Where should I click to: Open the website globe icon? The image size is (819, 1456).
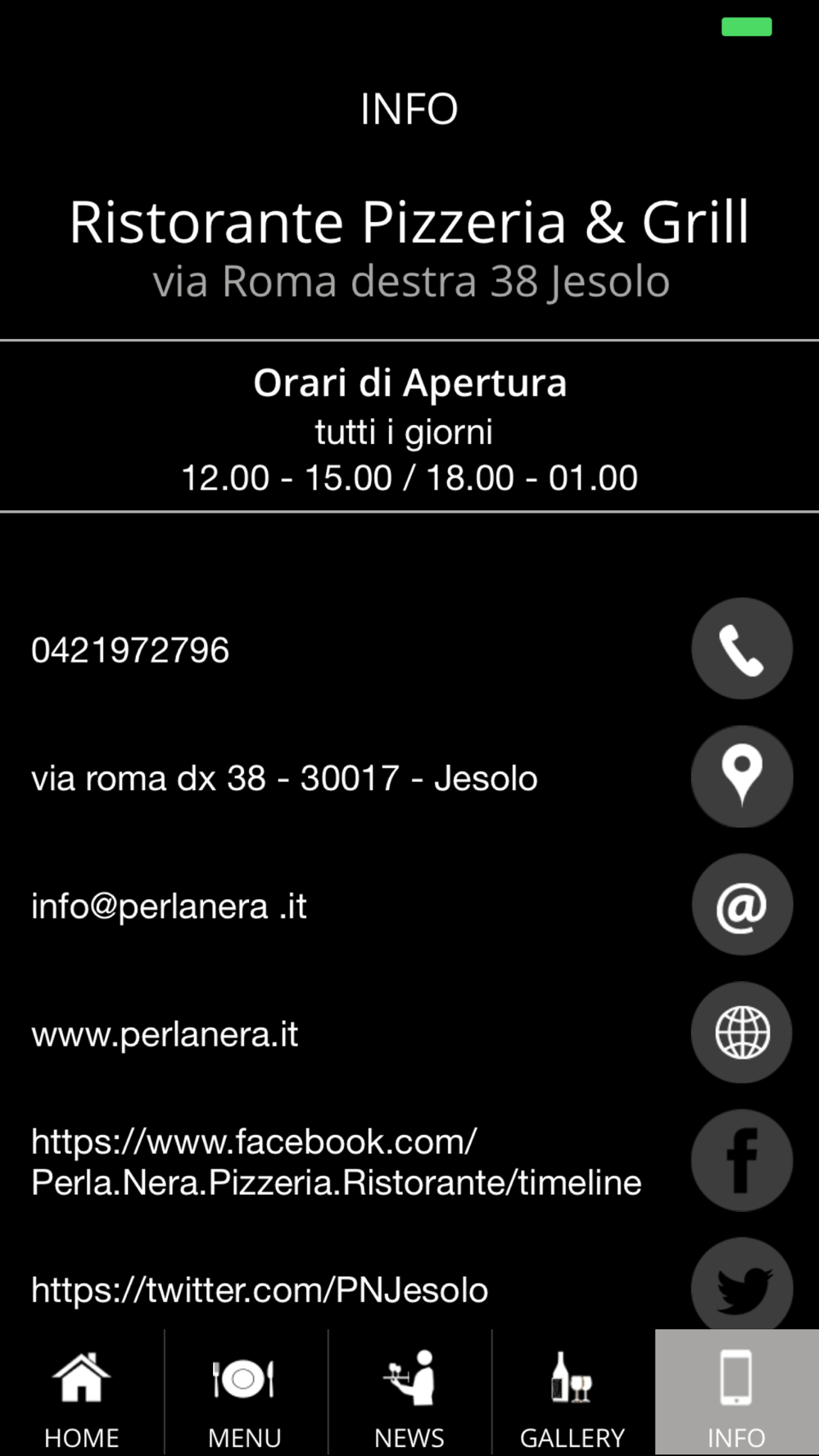pyautogui.click(x=741, y=1033)
